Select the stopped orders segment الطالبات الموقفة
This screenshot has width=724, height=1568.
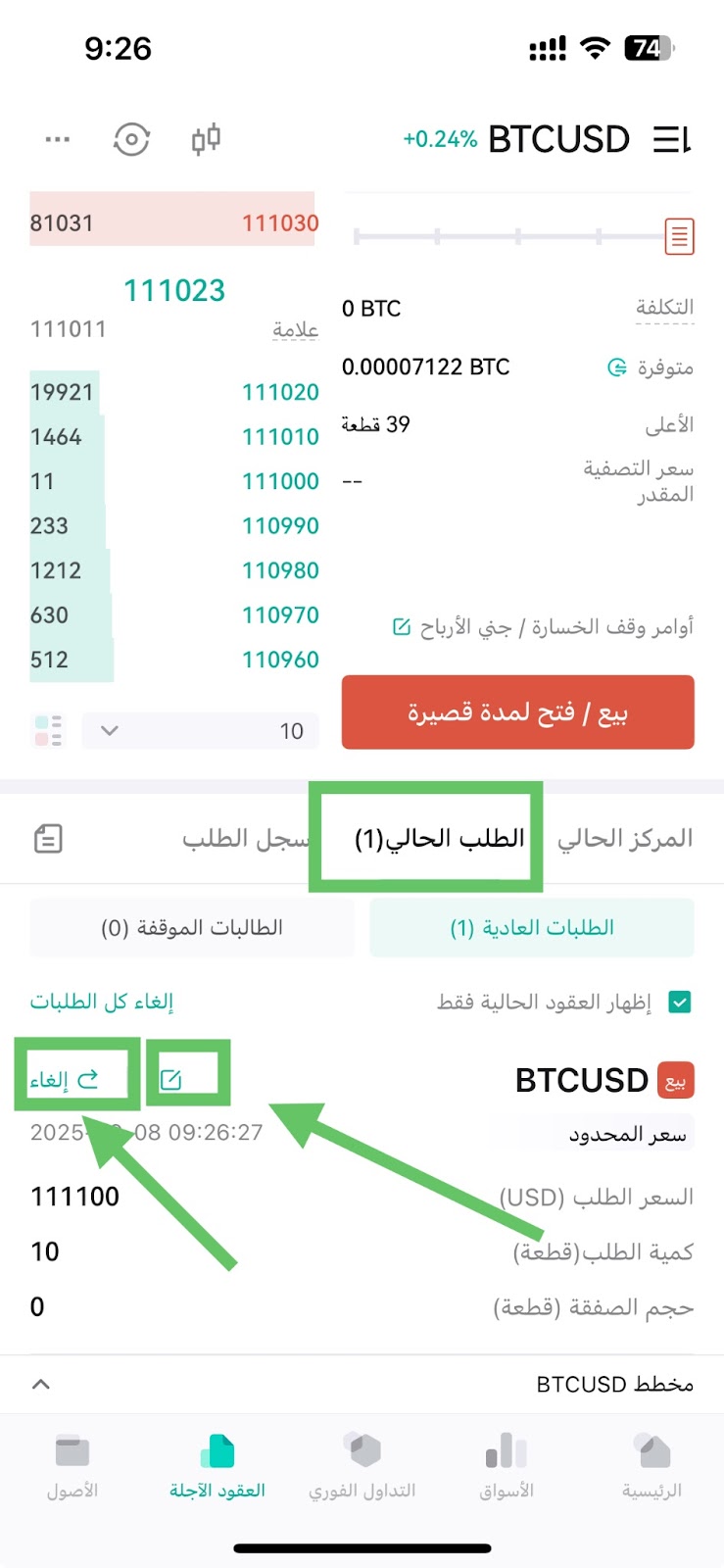pos(192,927)
